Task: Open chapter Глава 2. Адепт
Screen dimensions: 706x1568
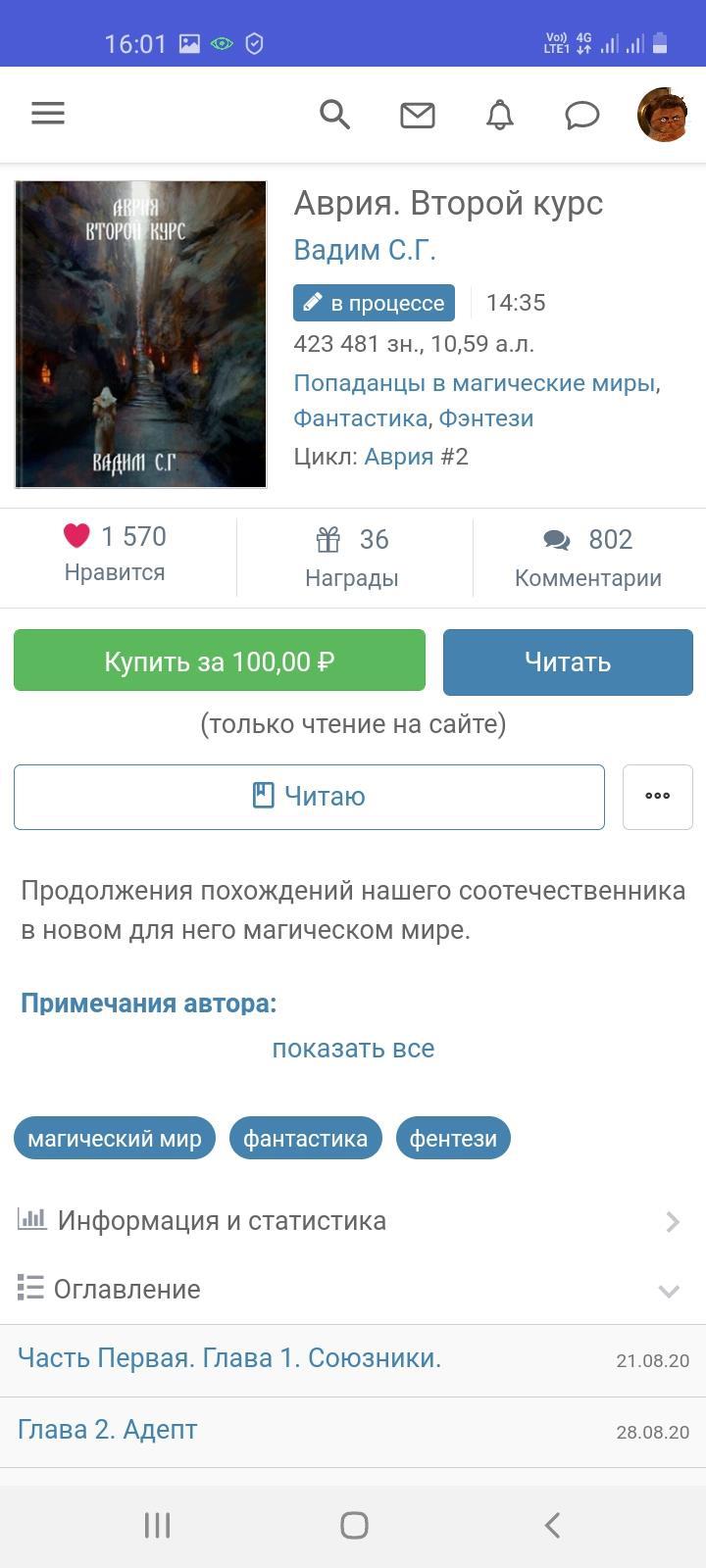Action: (x=108, y=1430)
